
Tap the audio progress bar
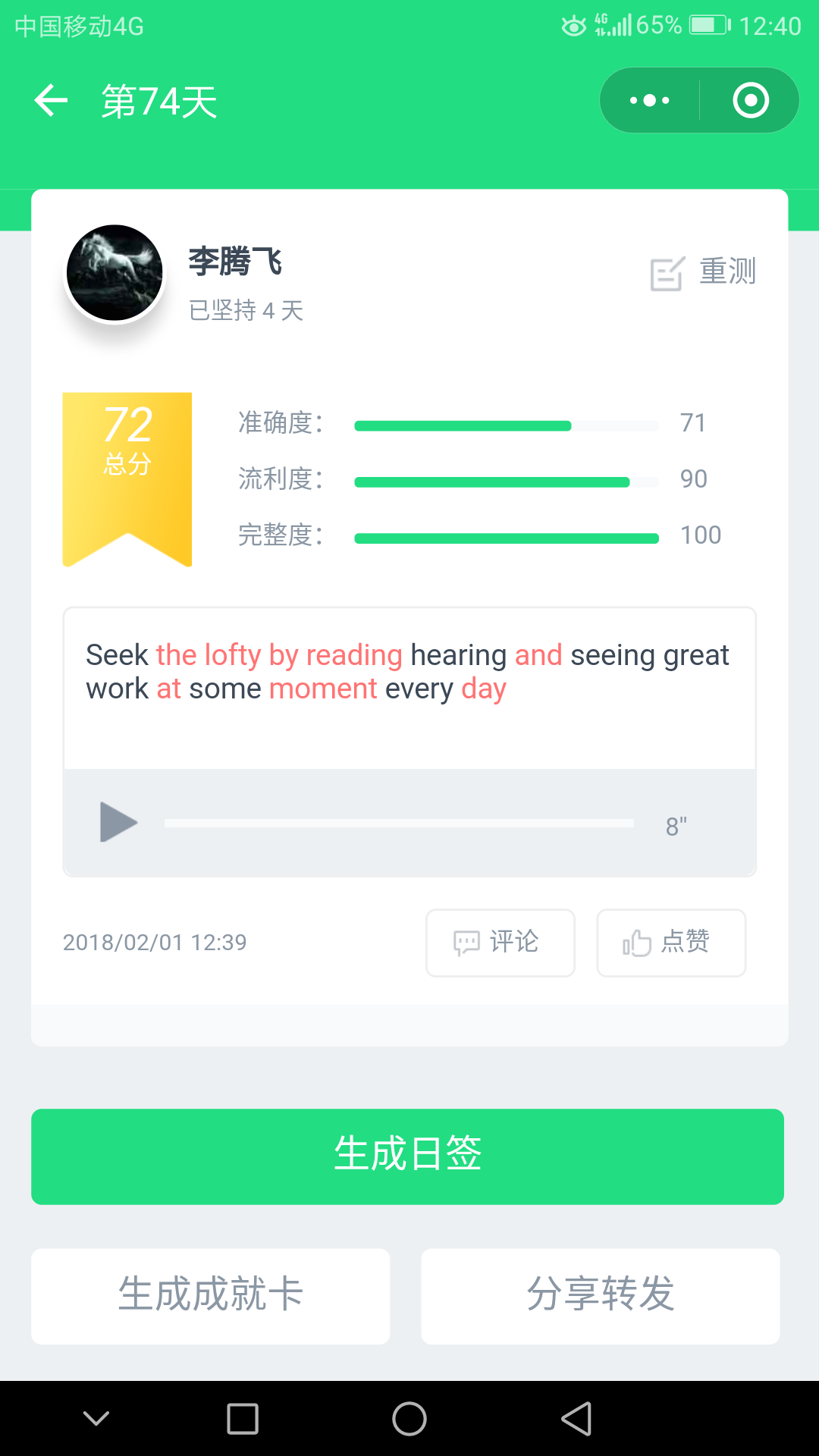click(399, 823)
